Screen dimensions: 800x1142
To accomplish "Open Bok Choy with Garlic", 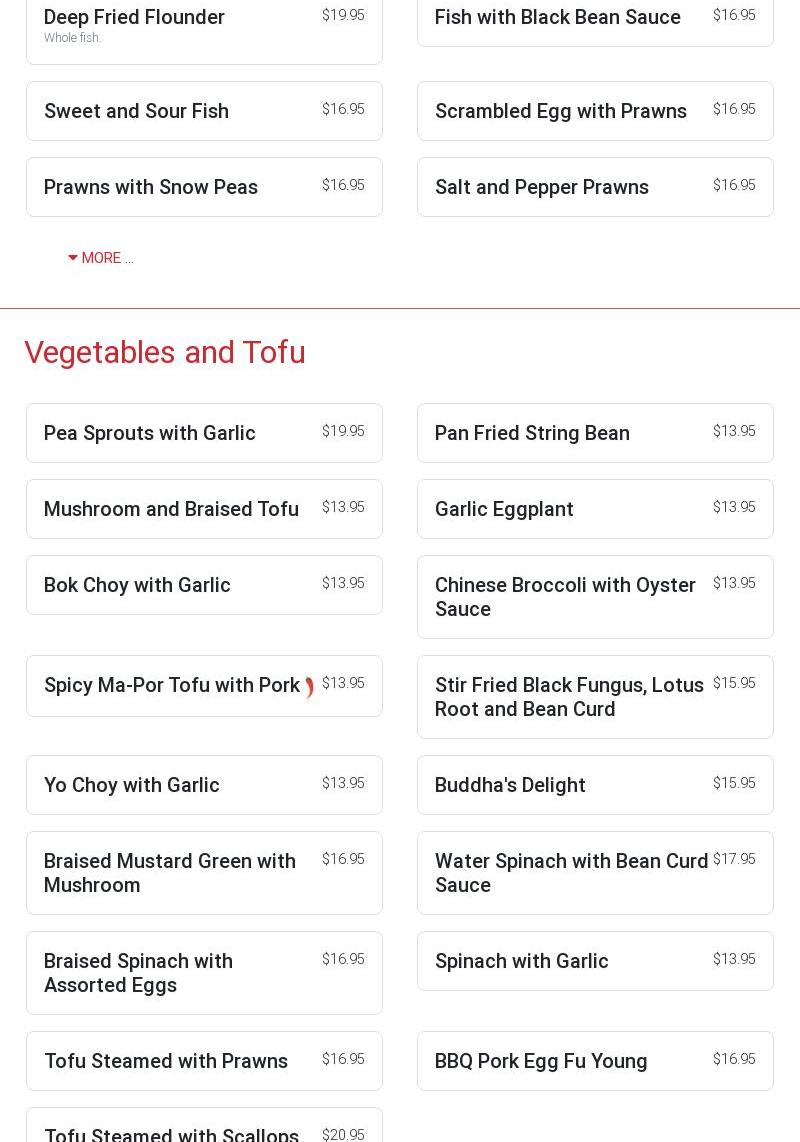I will (137, 585).
